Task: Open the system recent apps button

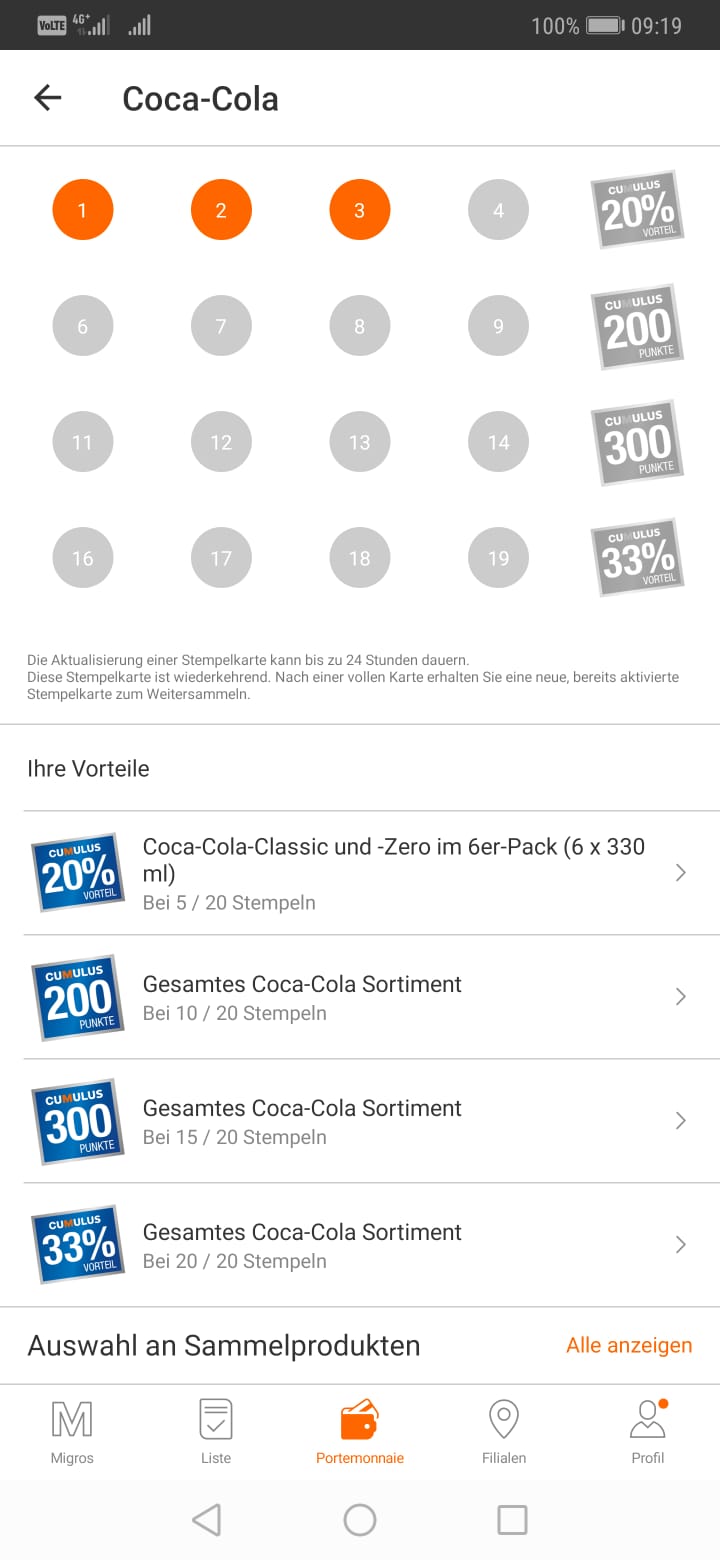Action: click(512, 1520)
